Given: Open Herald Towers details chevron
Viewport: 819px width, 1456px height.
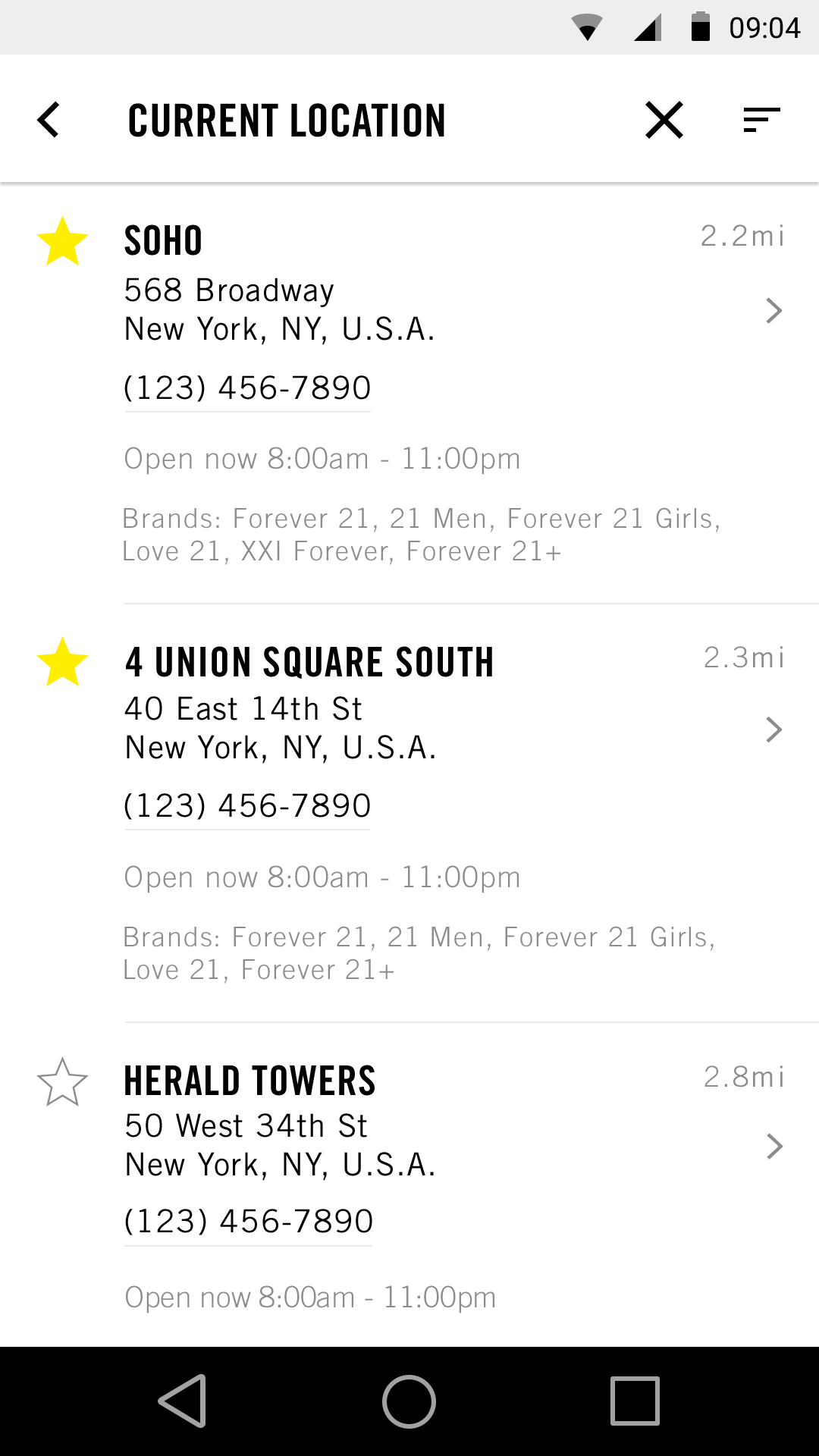Looking at the screenshot, I should tap(773, 1146).
